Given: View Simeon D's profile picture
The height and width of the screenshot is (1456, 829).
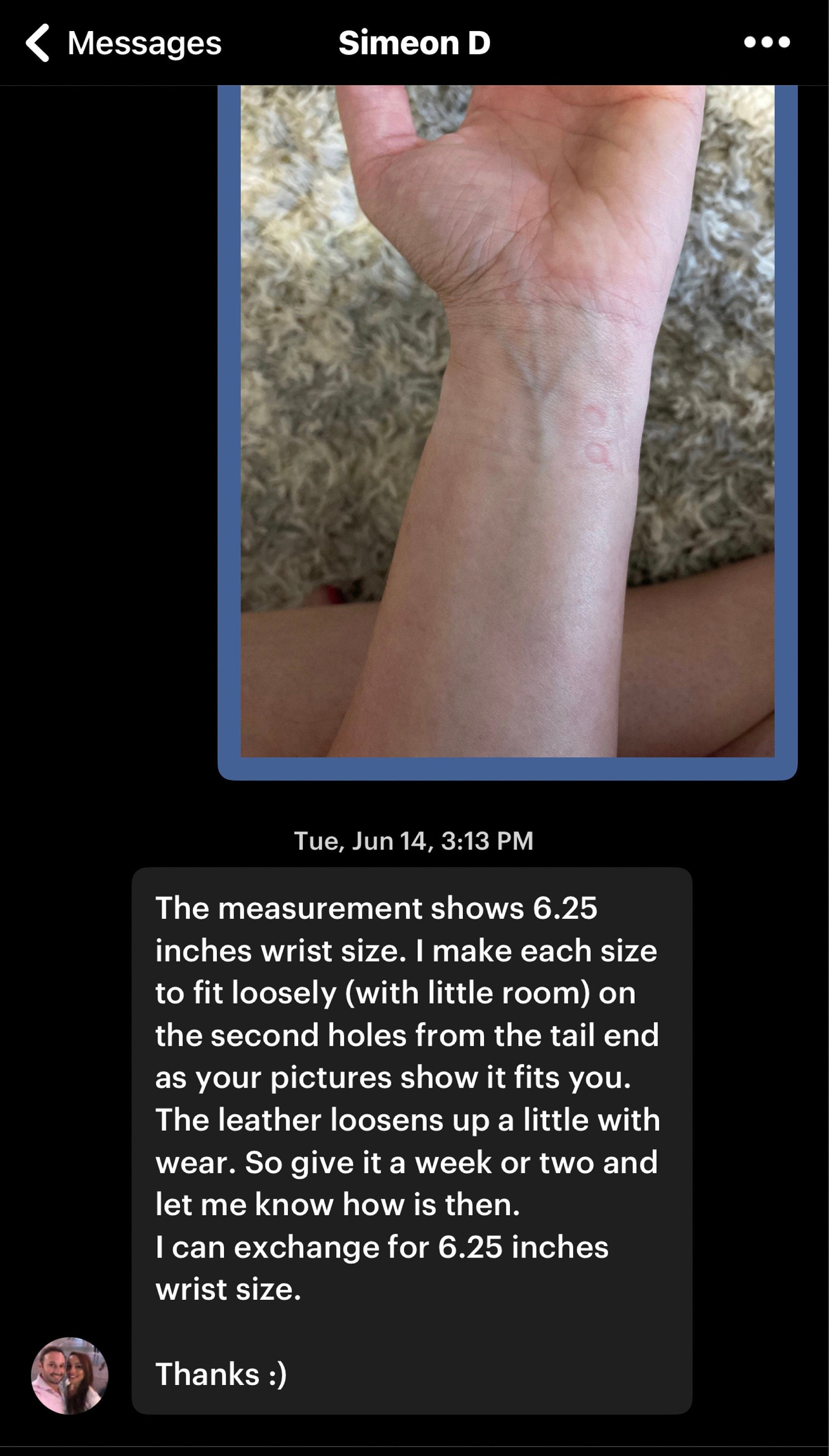Looking at the screenshot, I should (x=69, y=1375).
